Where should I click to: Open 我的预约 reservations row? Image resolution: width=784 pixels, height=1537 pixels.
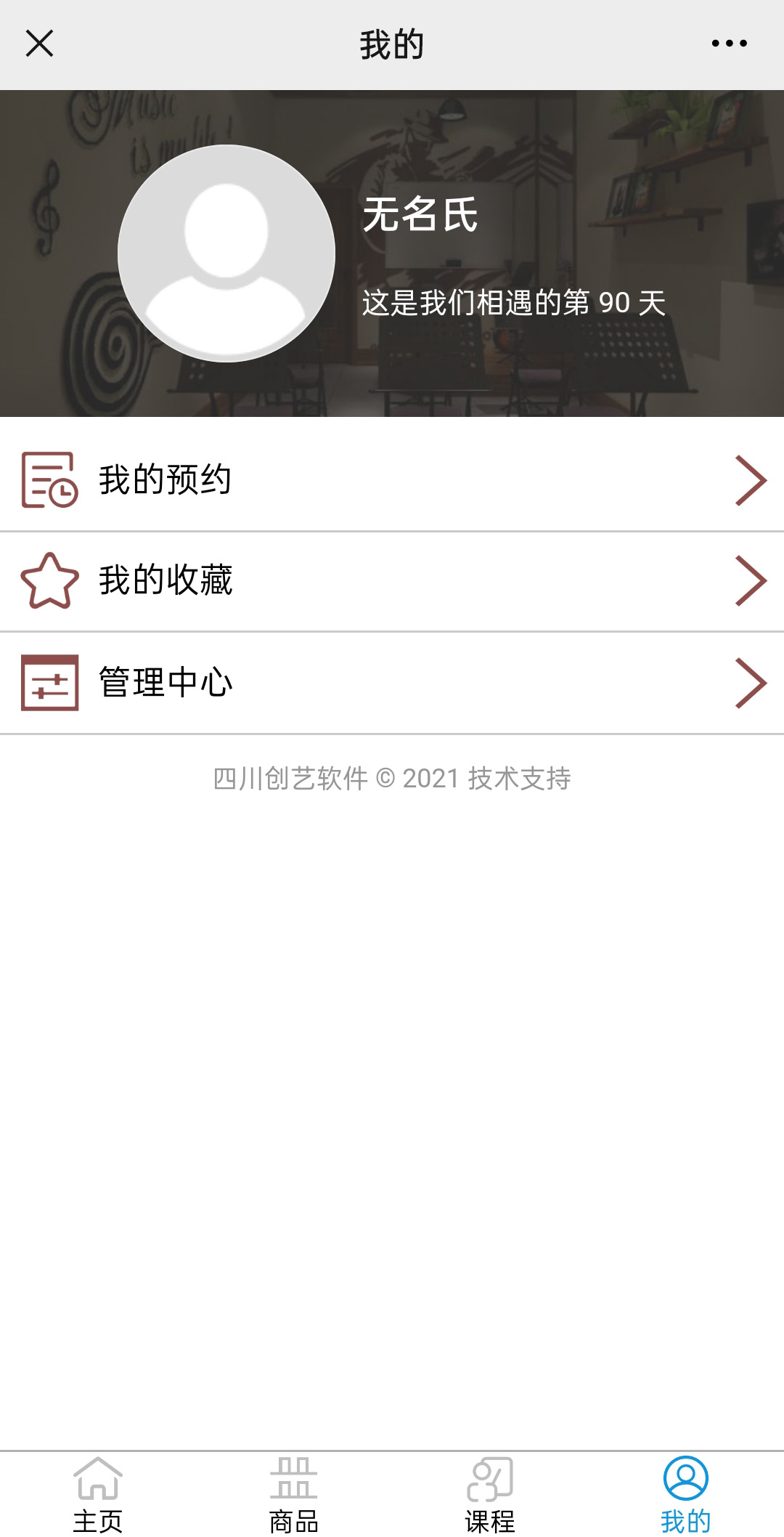pos(392,479)
